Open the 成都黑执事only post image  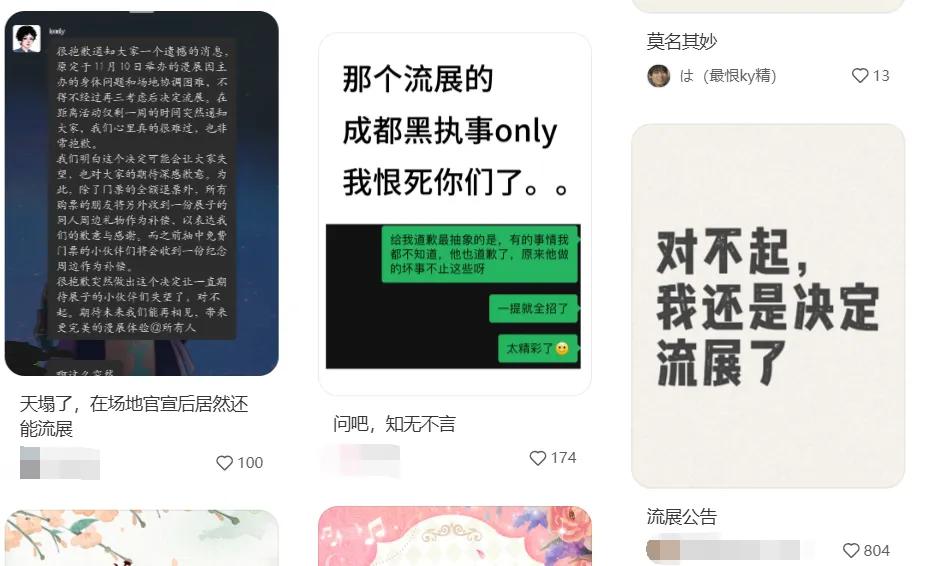coord(454,214)
